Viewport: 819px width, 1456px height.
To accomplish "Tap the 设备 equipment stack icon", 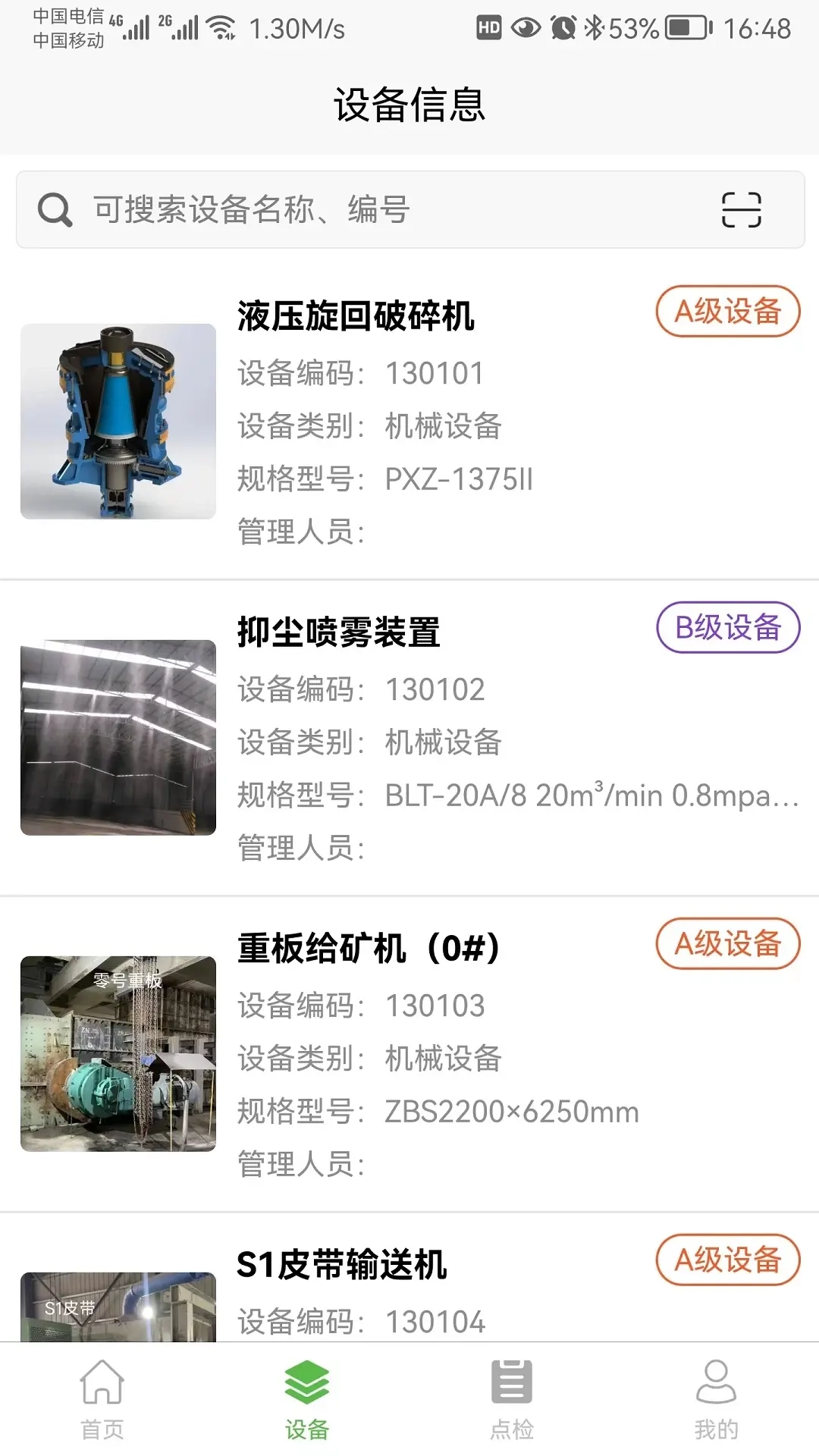I will click(x=306, y=1382).
